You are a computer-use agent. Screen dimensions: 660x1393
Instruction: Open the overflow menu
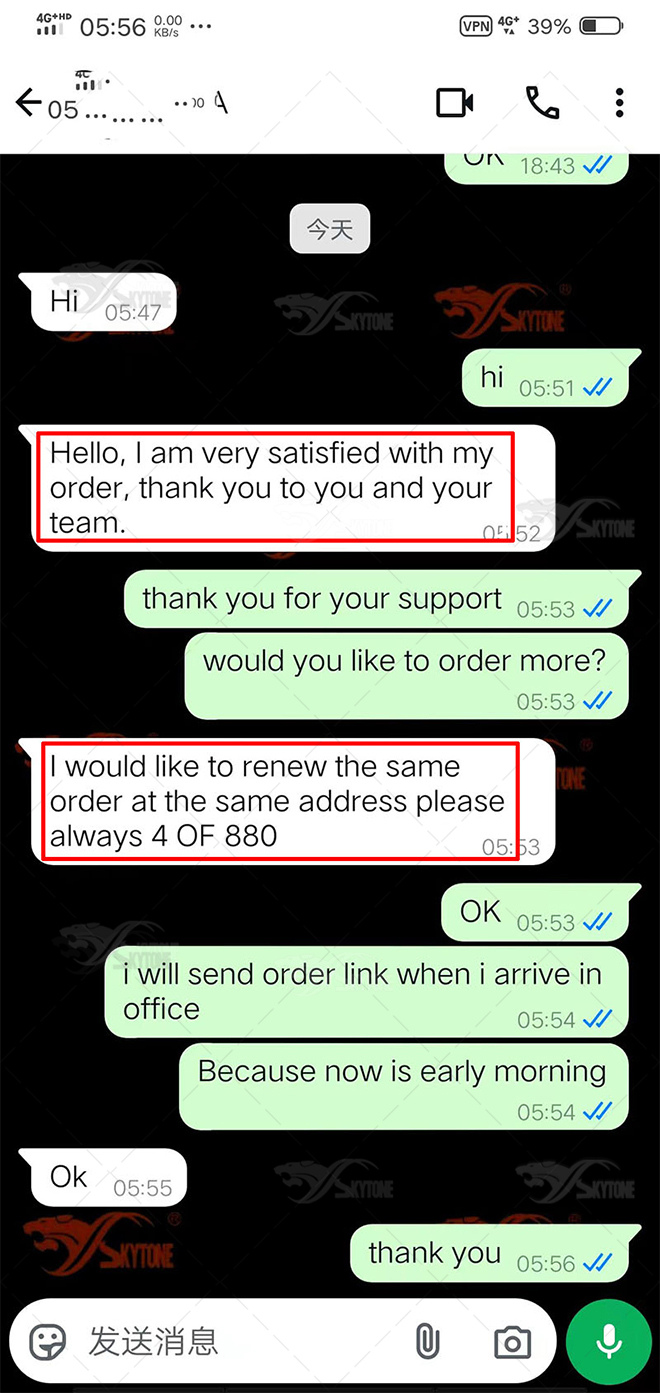point(620,103)
